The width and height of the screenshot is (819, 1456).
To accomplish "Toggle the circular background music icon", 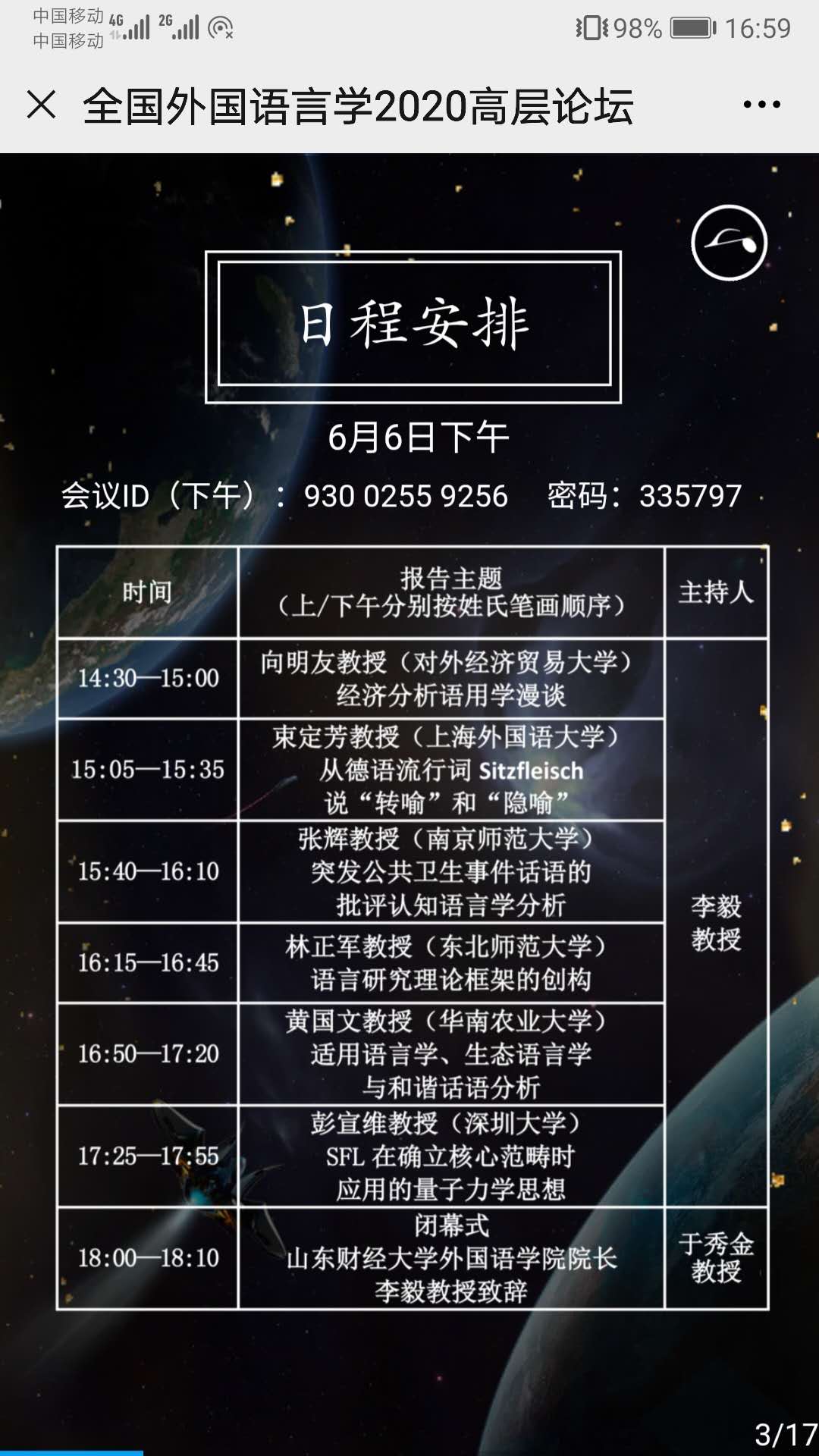I will (729, 243).
